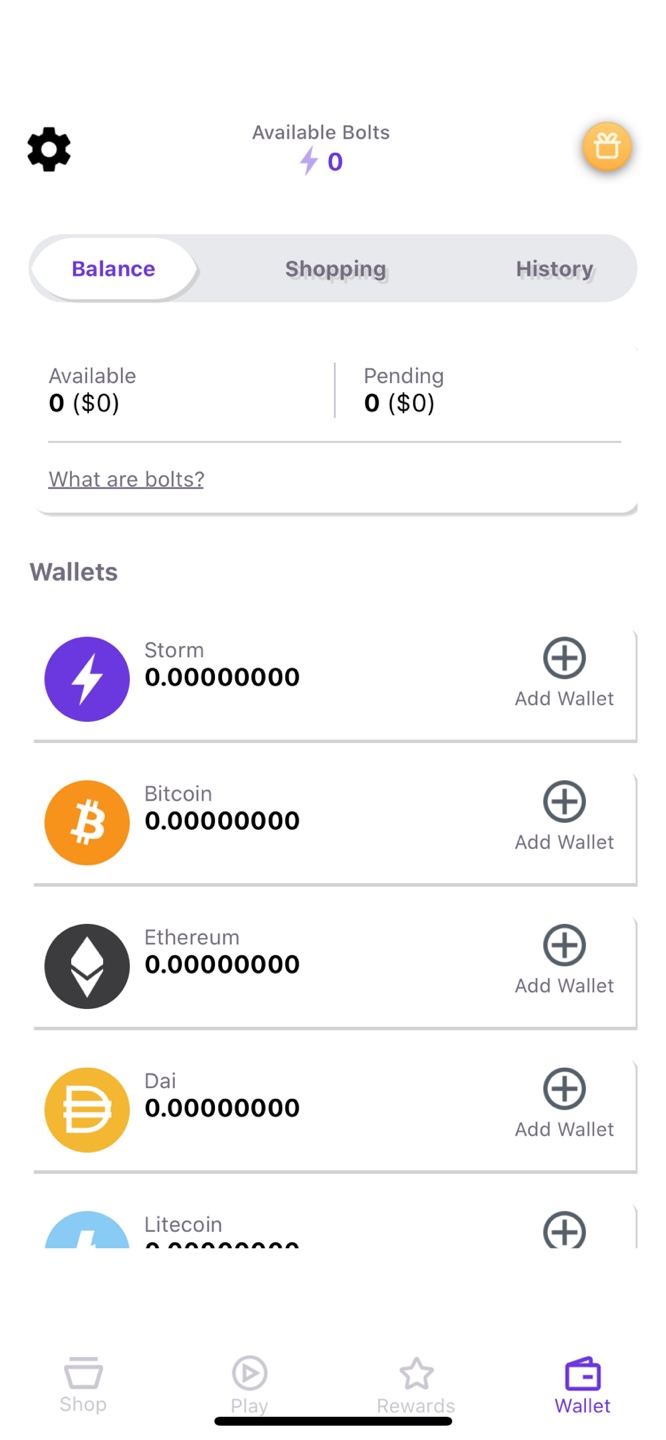Add a wallet for Dai
This screenshot has height=1440, width=666.
coord(564,1102)
